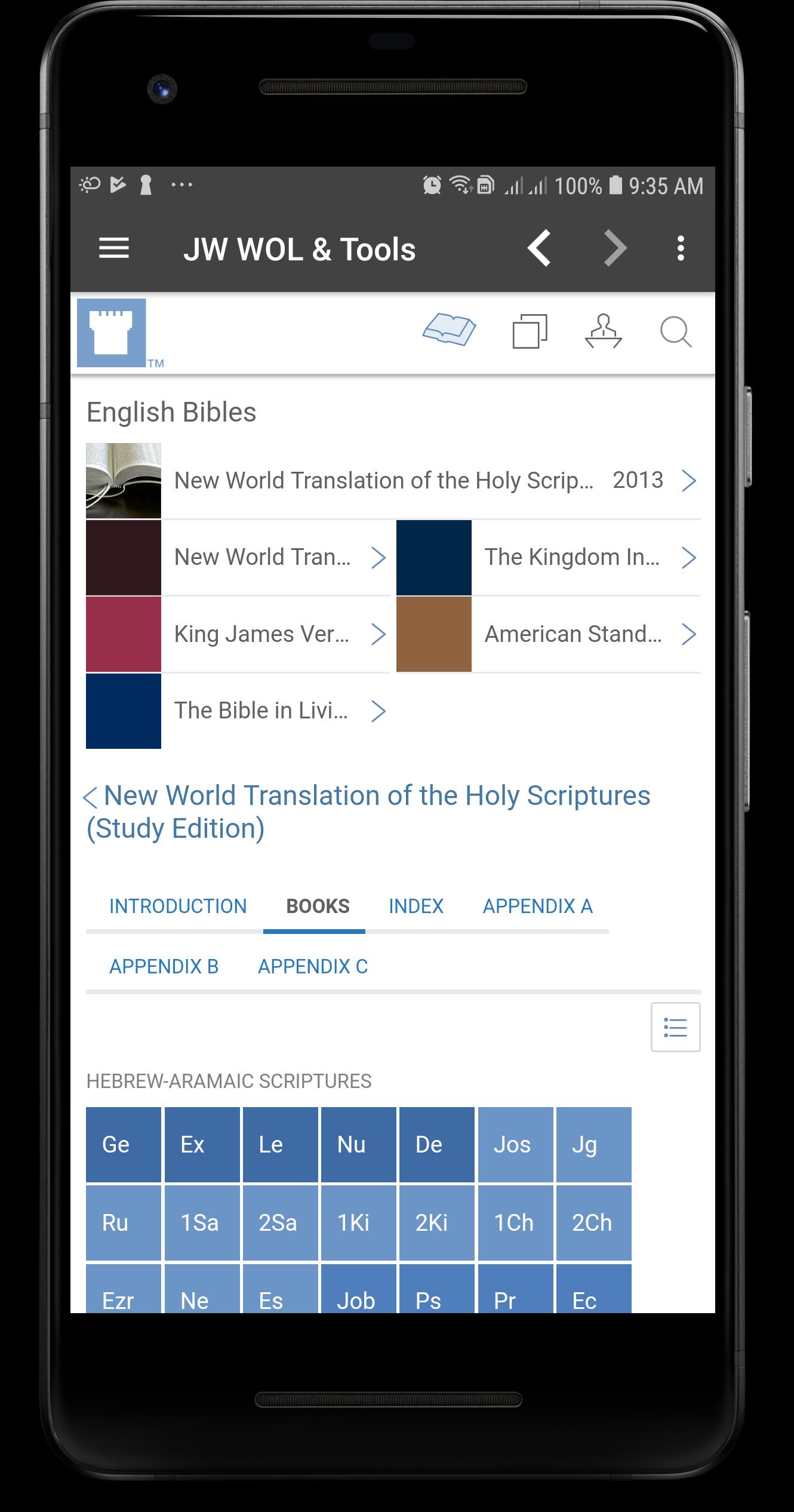Open the Genesis (Ge) book tile
This screenshot has height=1512, width=794.
(123, 1145)
